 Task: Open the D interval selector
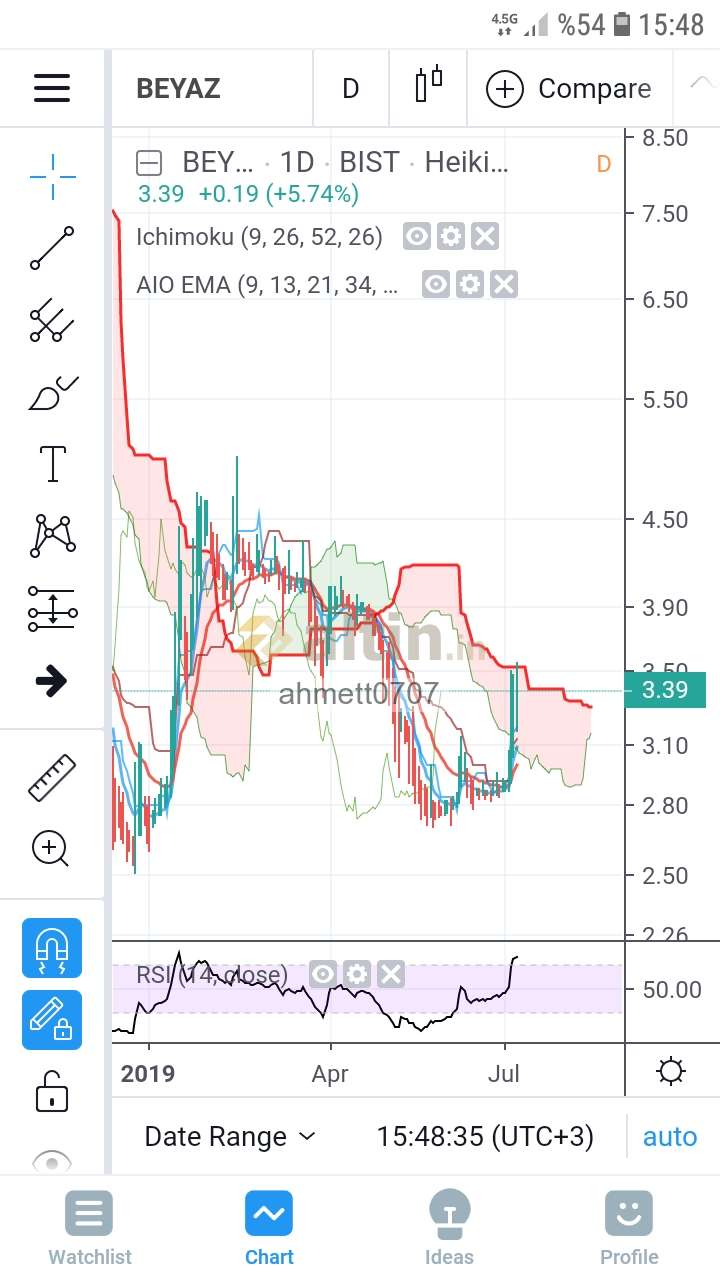coord(350,88)
